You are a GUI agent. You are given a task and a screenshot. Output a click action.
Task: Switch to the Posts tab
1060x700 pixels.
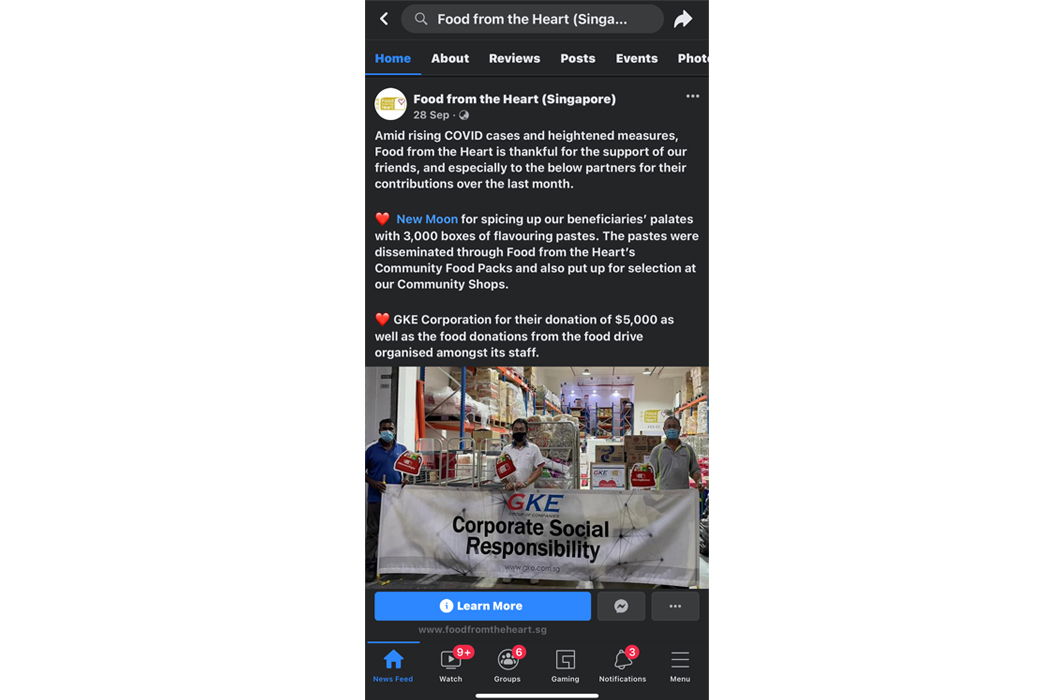[x=578, y=58]
